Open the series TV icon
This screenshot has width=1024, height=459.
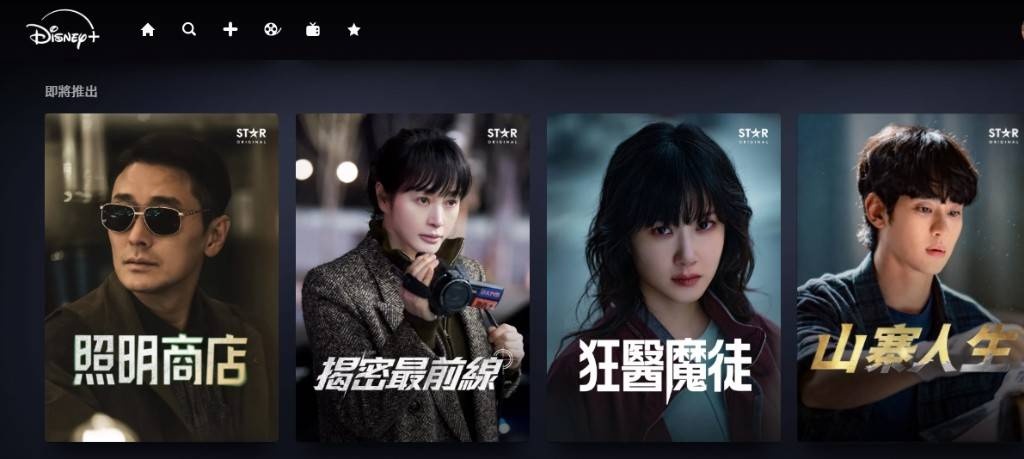[x=313, y=30]
